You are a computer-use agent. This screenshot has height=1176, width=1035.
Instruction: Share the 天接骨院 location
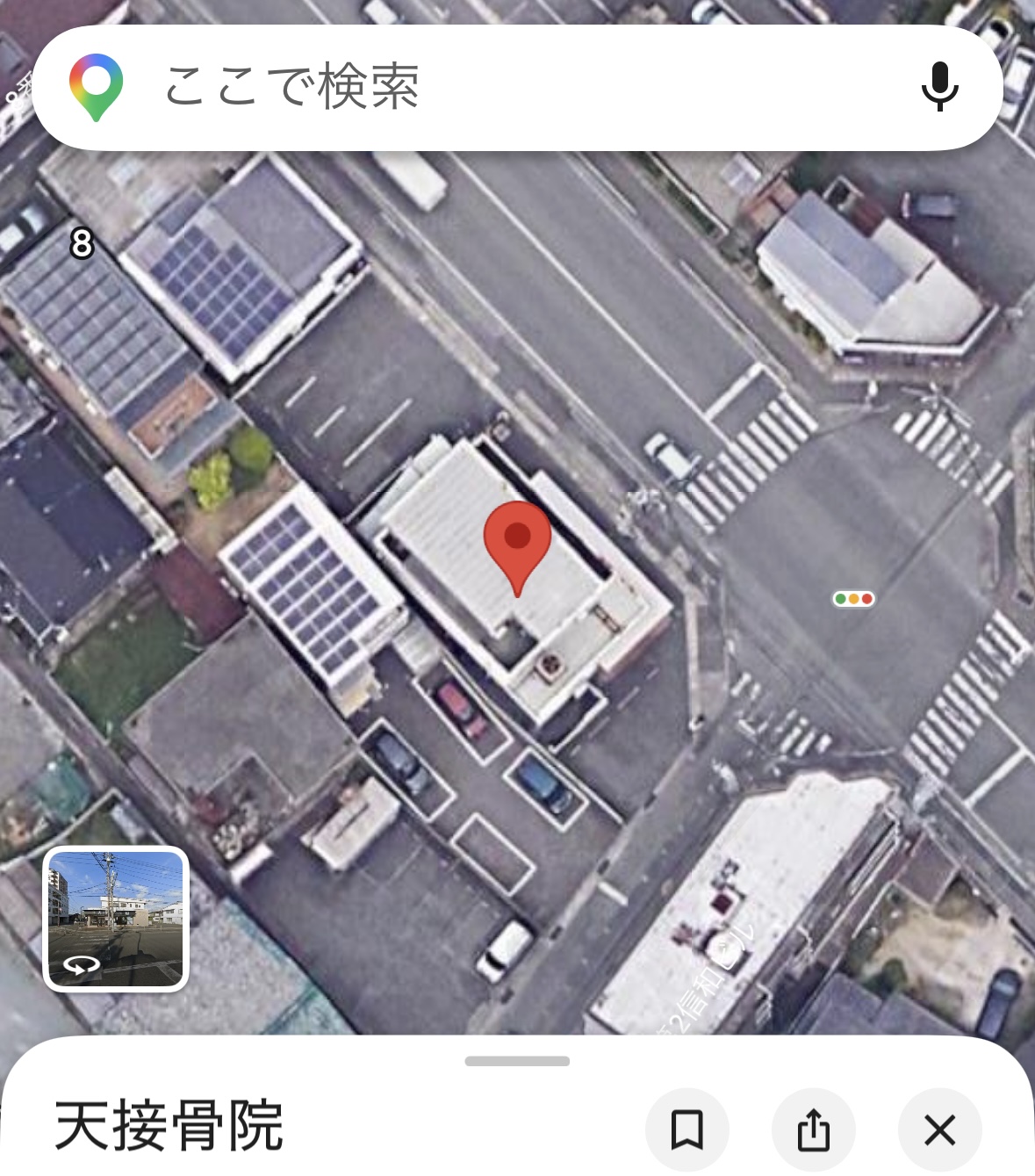point(813,1129)
